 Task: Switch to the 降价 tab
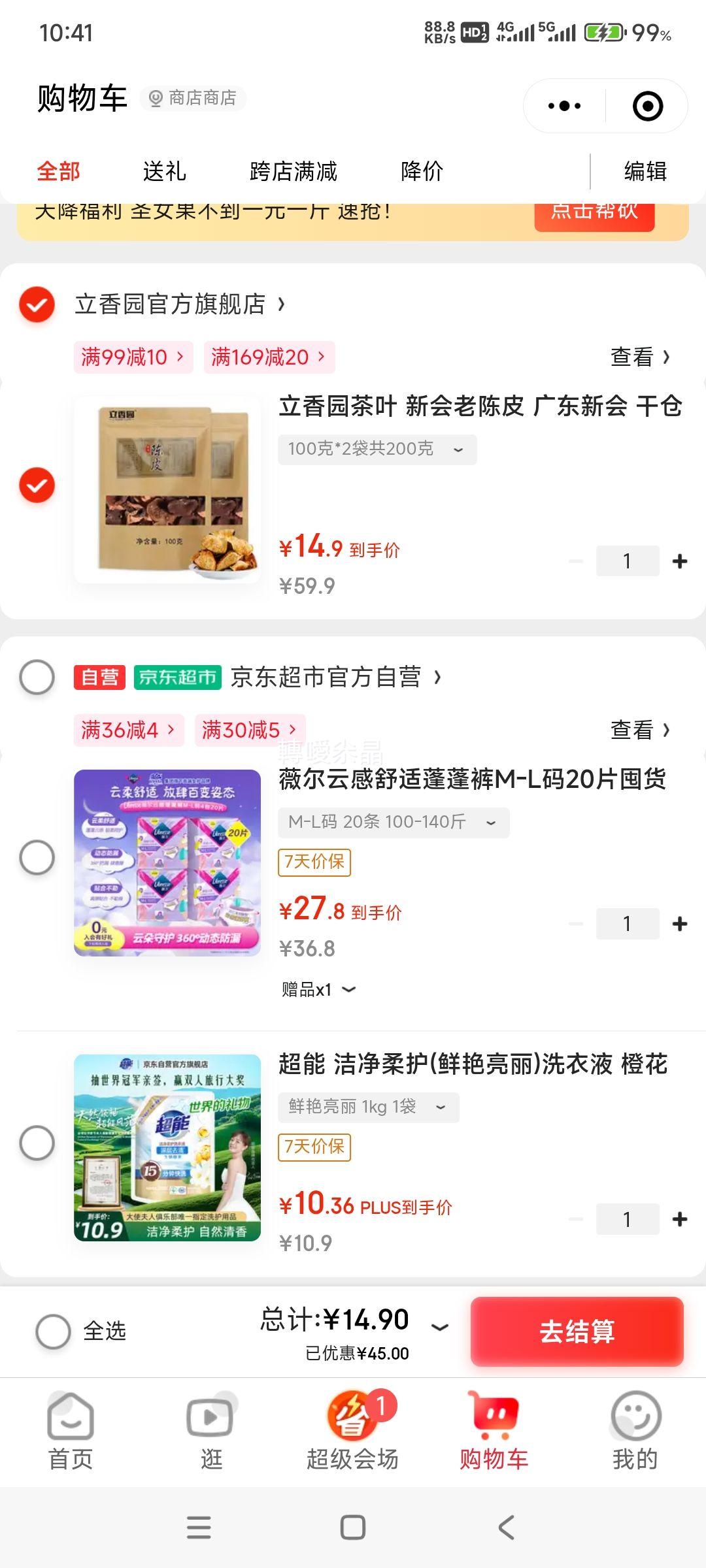point(422,171)
